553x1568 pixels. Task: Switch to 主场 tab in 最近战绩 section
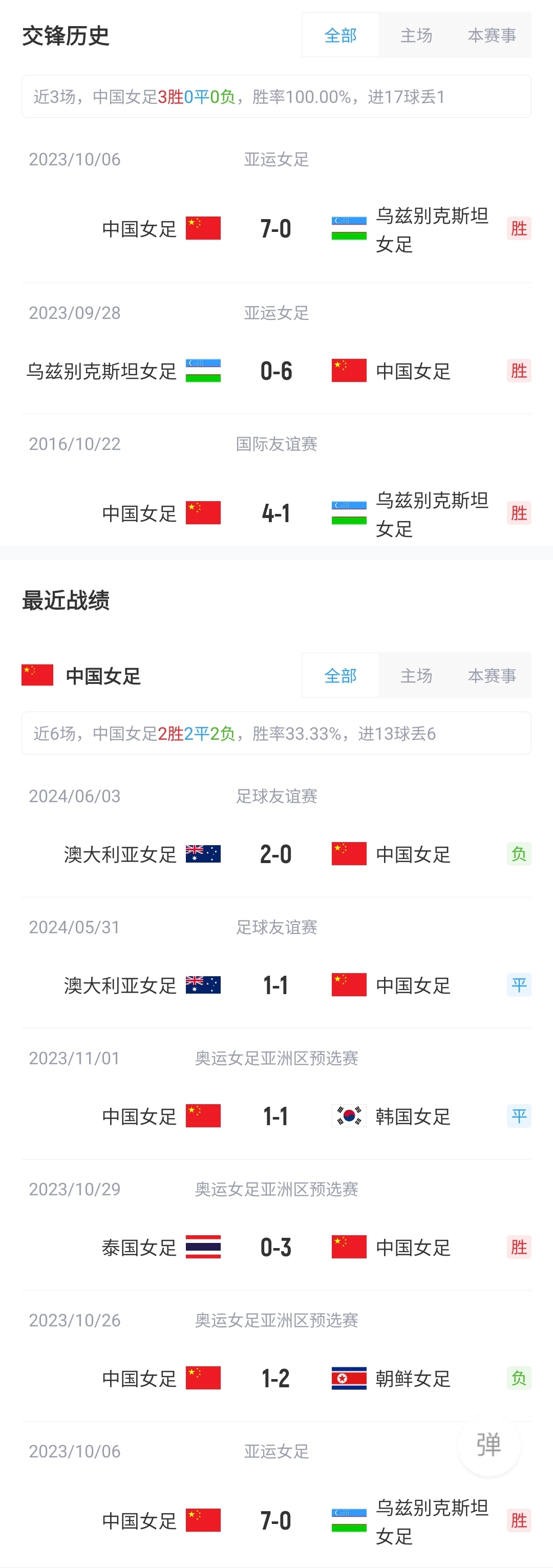click(x=416, y=676)
